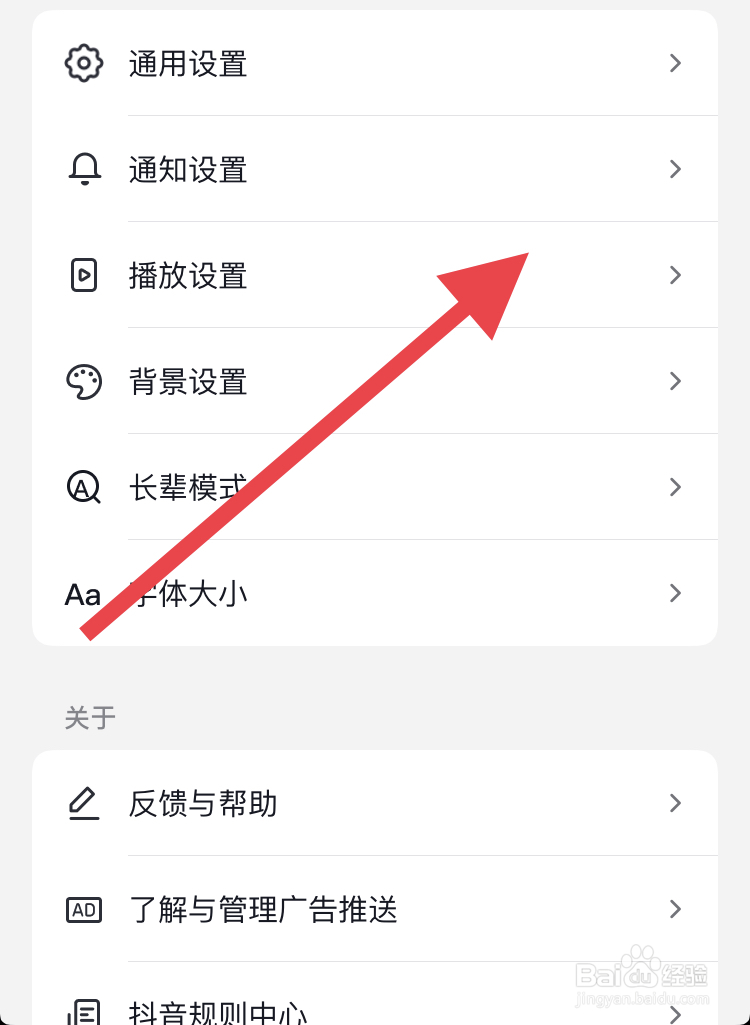The height and width of the screenshot is (1025, 750).
Task: Click the gear icon beside 通用设置
Action: coord(85,63)
